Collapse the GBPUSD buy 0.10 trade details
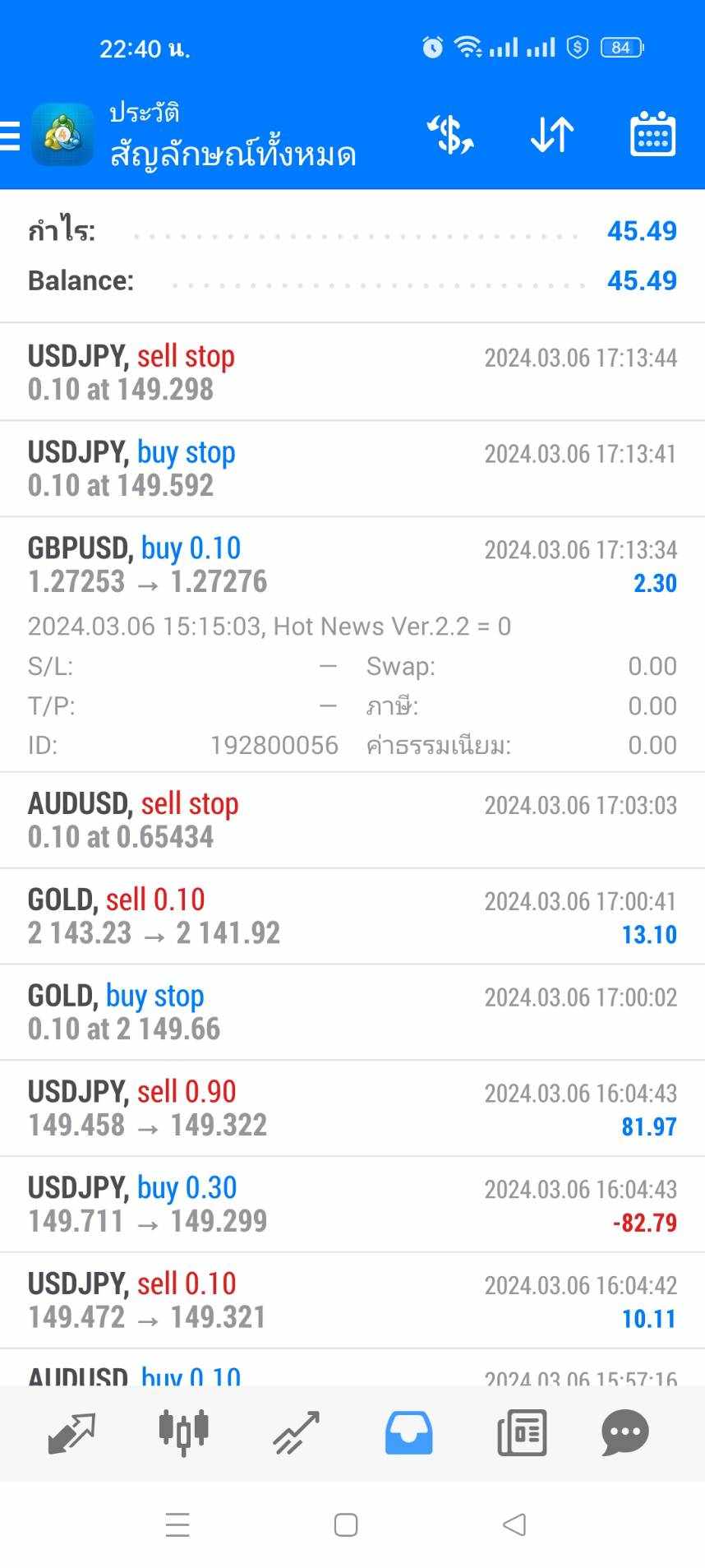This screenshot has width=705, height=1568. 352,645
